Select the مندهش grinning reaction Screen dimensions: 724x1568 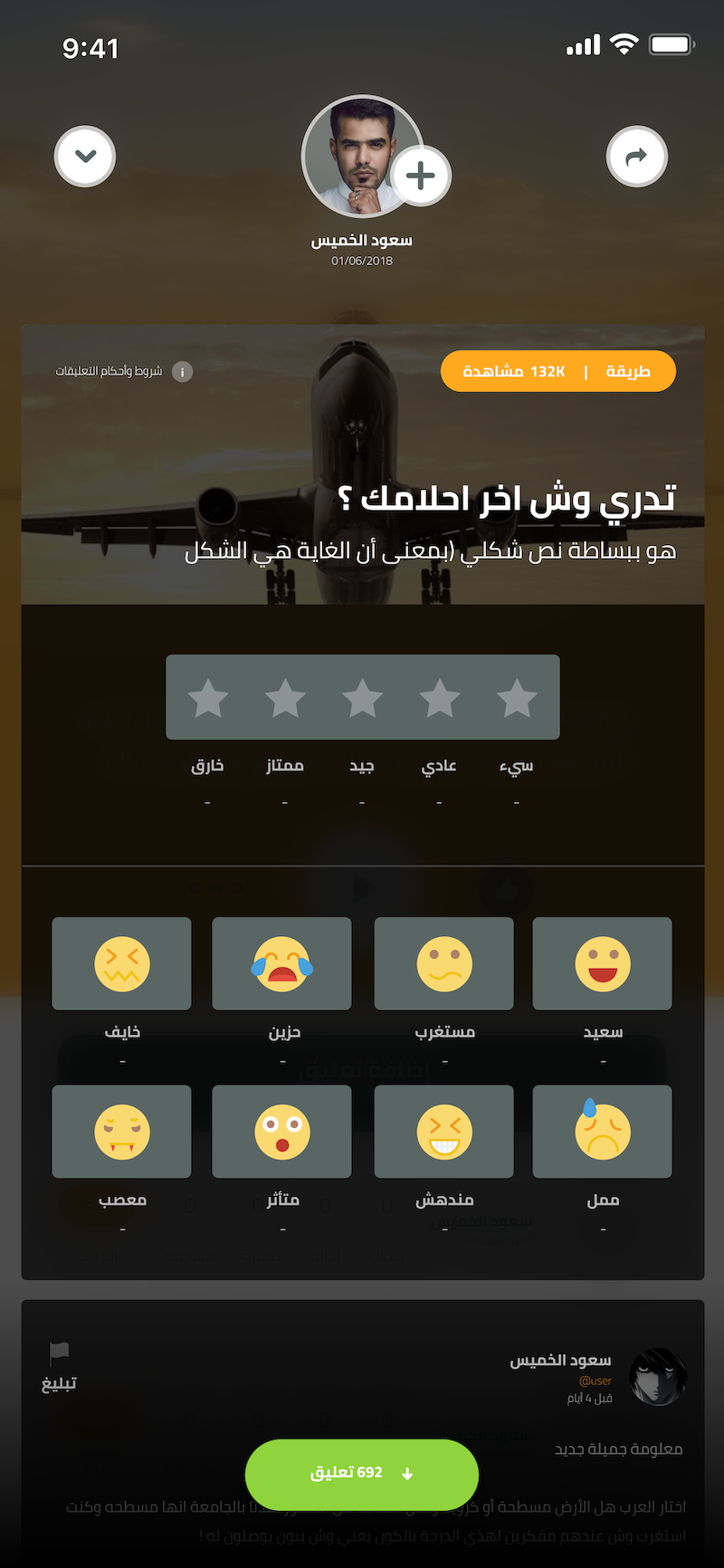pyautogui.click(x=443, y=1132)
